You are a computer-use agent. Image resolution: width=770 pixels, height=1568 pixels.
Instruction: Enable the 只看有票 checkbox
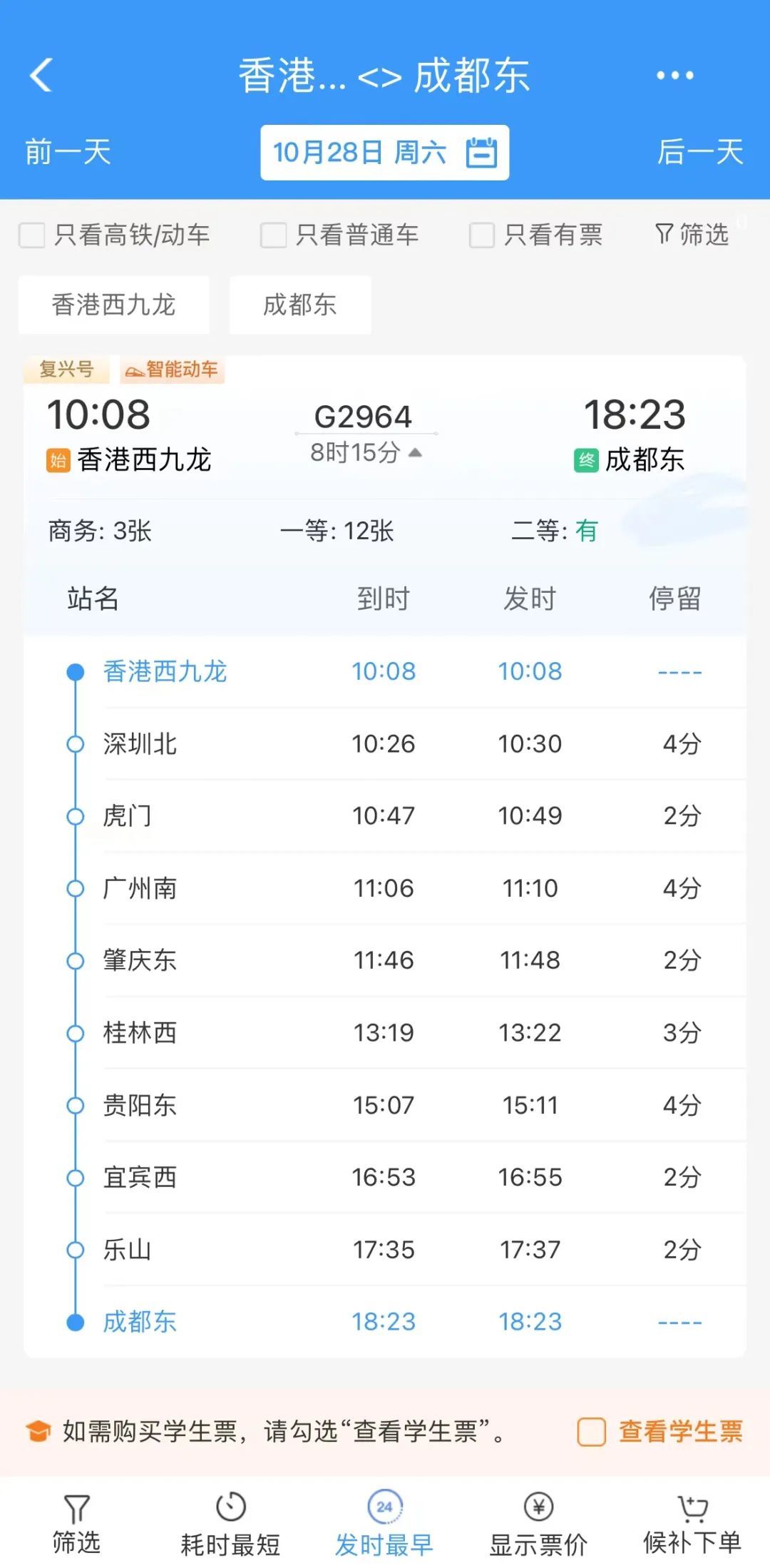click(482, 235)
